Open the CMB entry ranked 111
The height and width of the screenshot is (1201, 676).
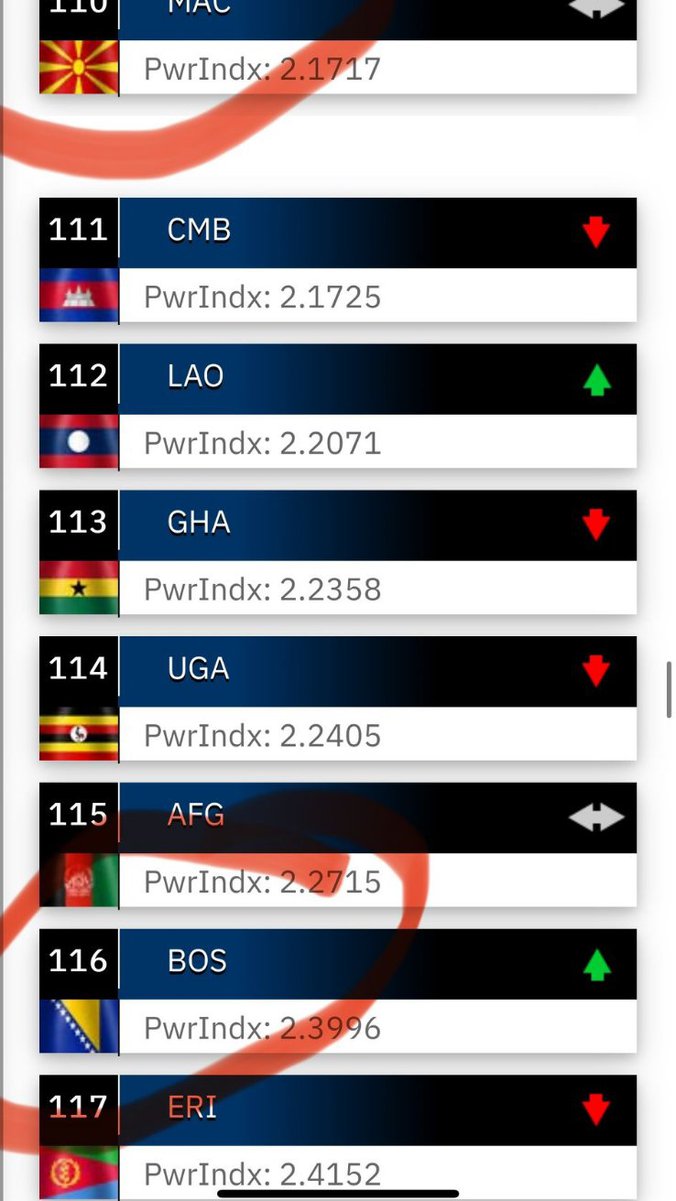tap(337, 260)
